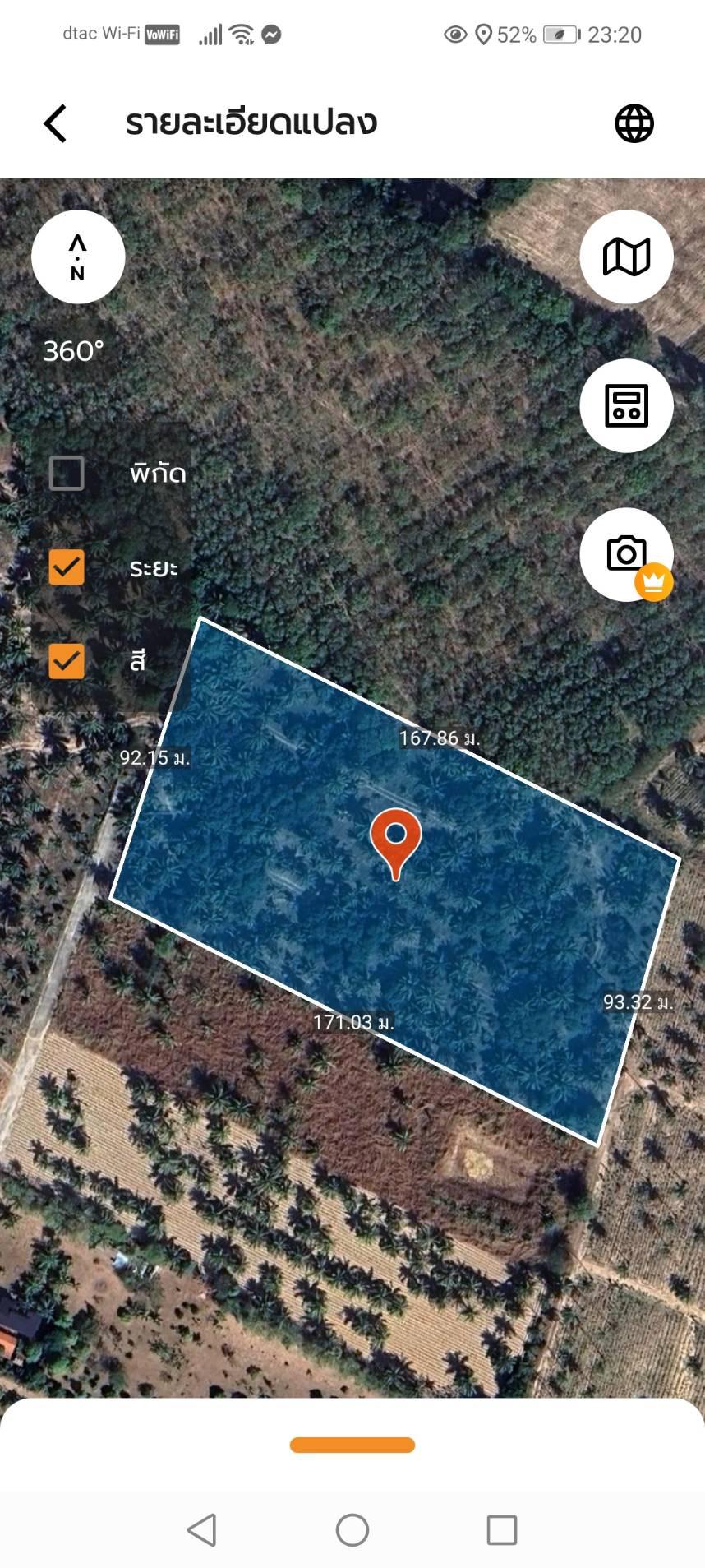Enable the พิกัด coordinates checkbox
Image resolution: width=705 pixels, height=1568 pixels.
point(67,474)
